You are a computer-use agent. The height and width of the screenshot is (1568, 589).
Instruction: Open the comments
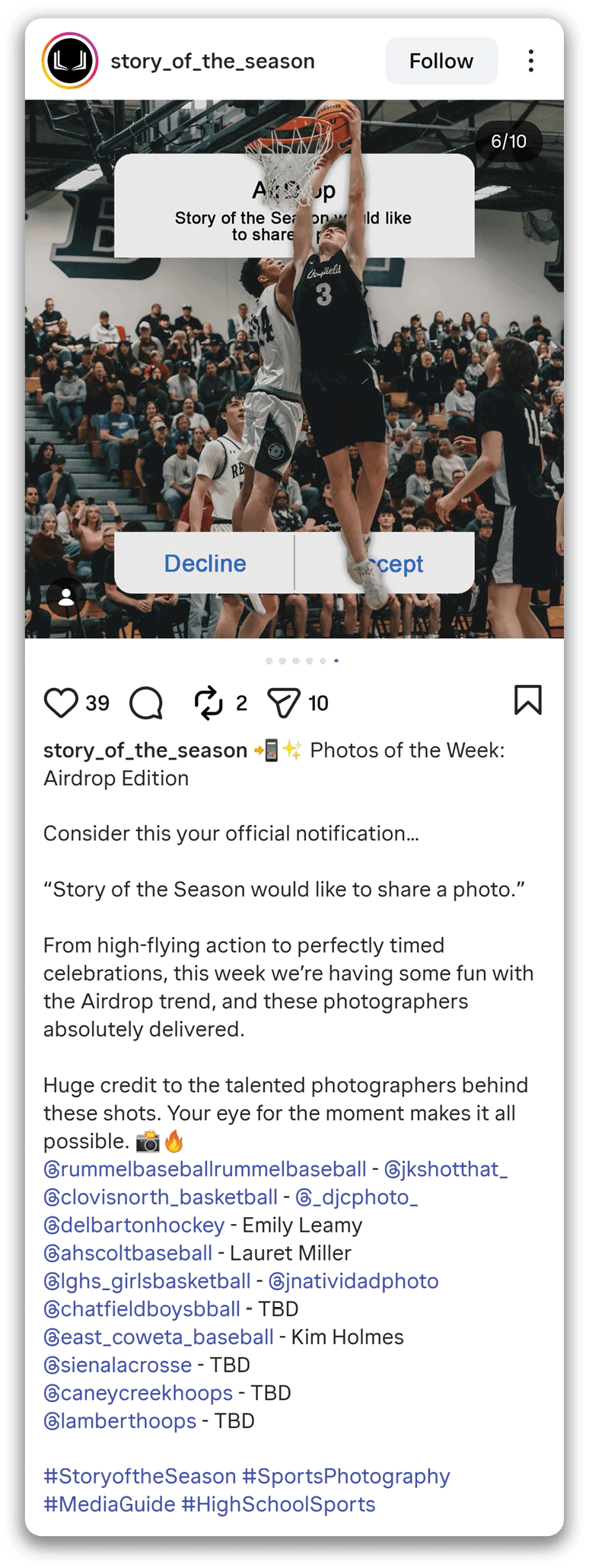click(x=146, y=703)
